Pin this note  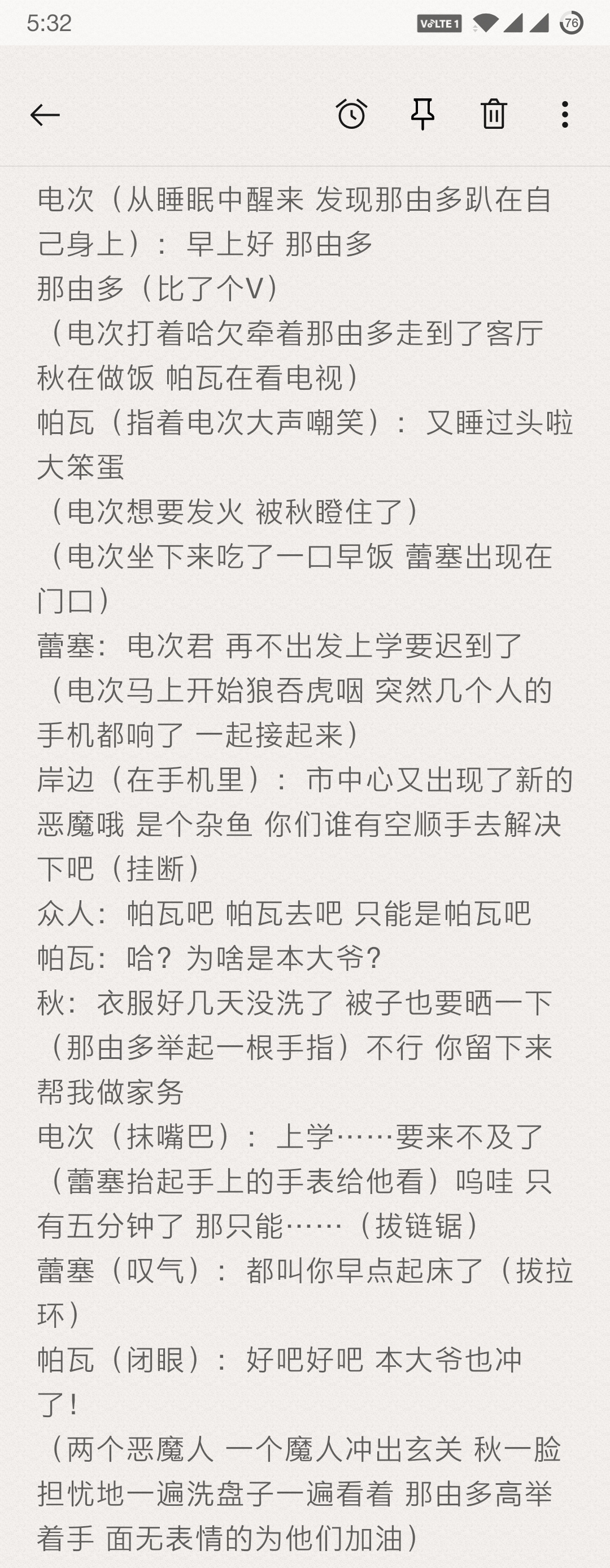(x=422, y=114)
